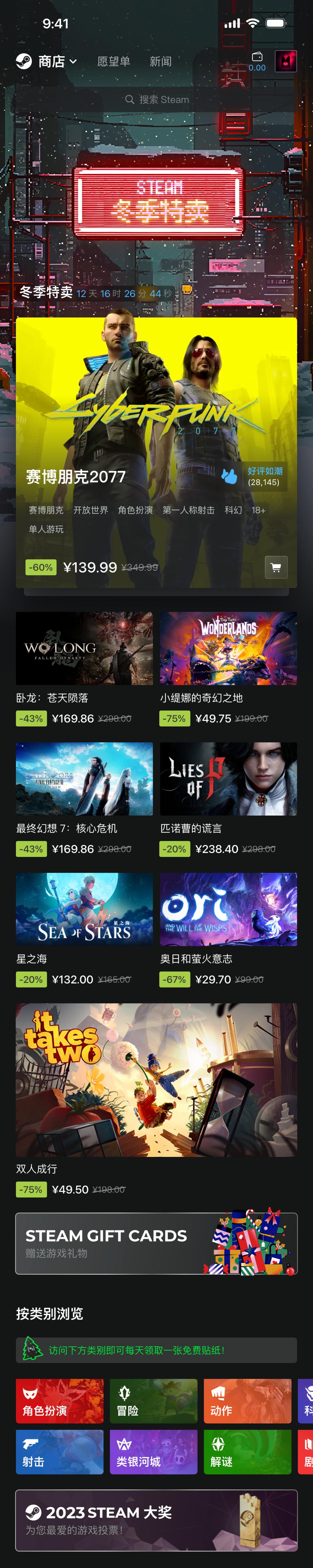Tap the 搜索 Steam search box
This screenshot has width=313, height=1568.
(x=156, y=99)
